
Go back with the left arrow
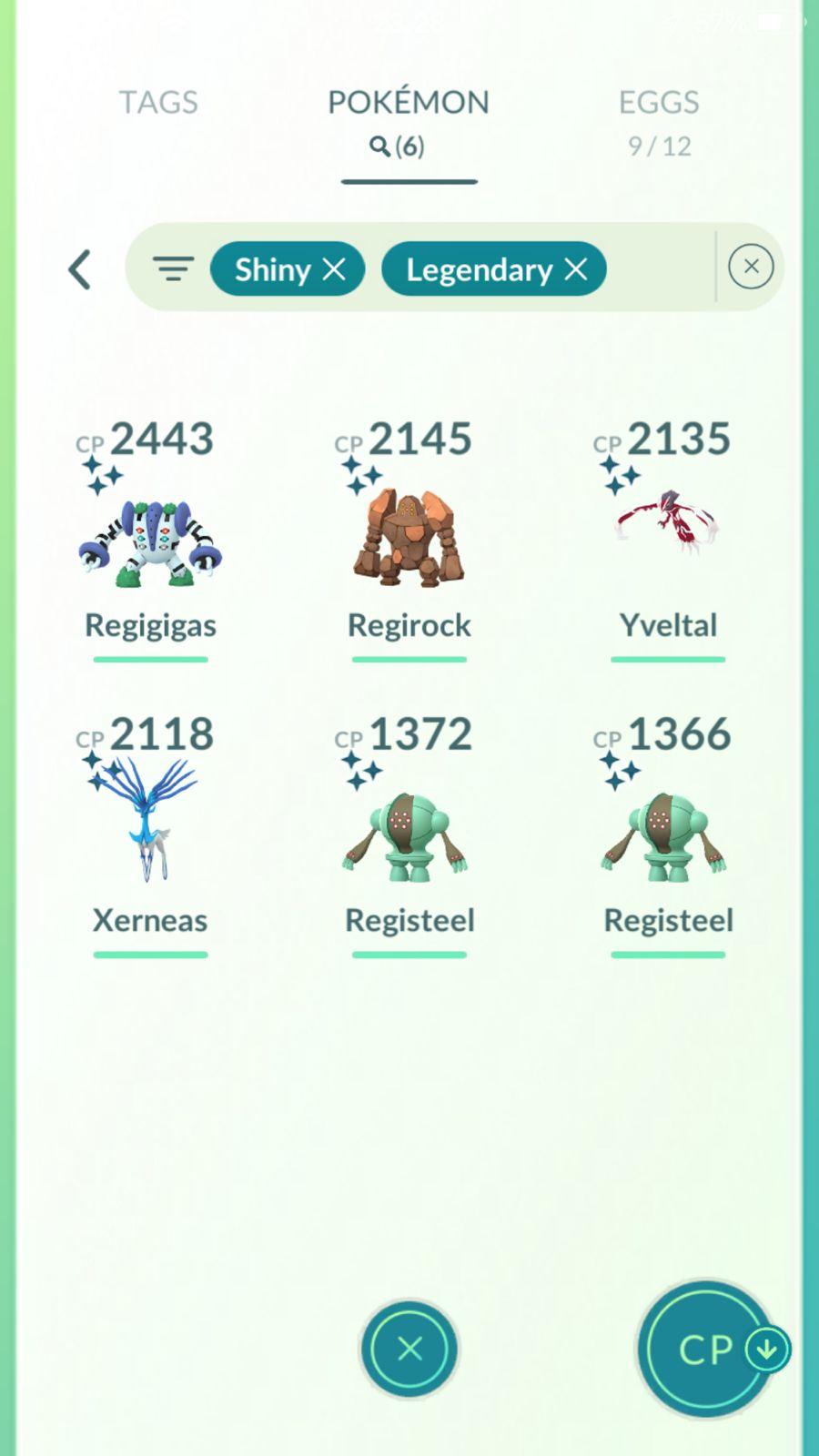click(x=80, y=269)
